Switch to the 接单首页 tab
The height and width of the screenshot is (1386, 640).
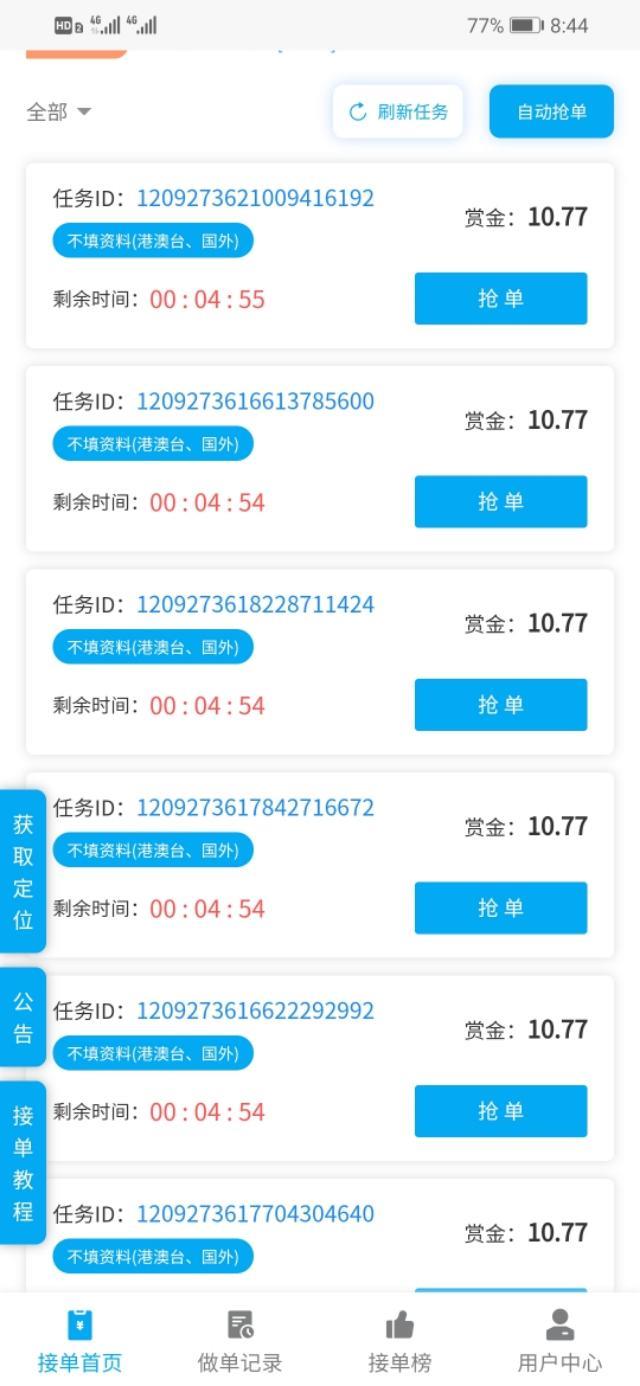[x=80, y=1341]
